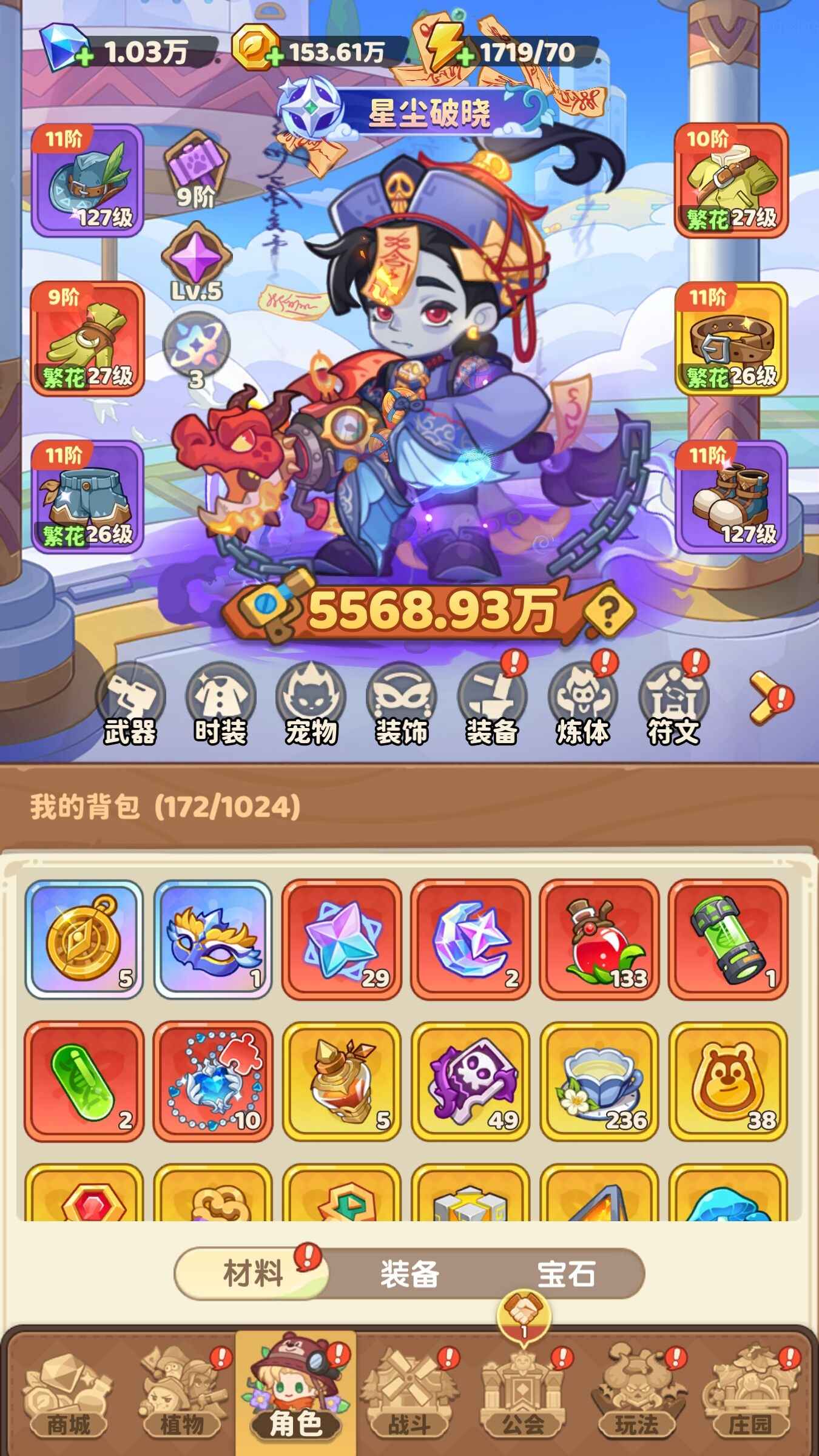Open the 炼体 body training menu
This screenshot has height=1456, width=819.
582,705
